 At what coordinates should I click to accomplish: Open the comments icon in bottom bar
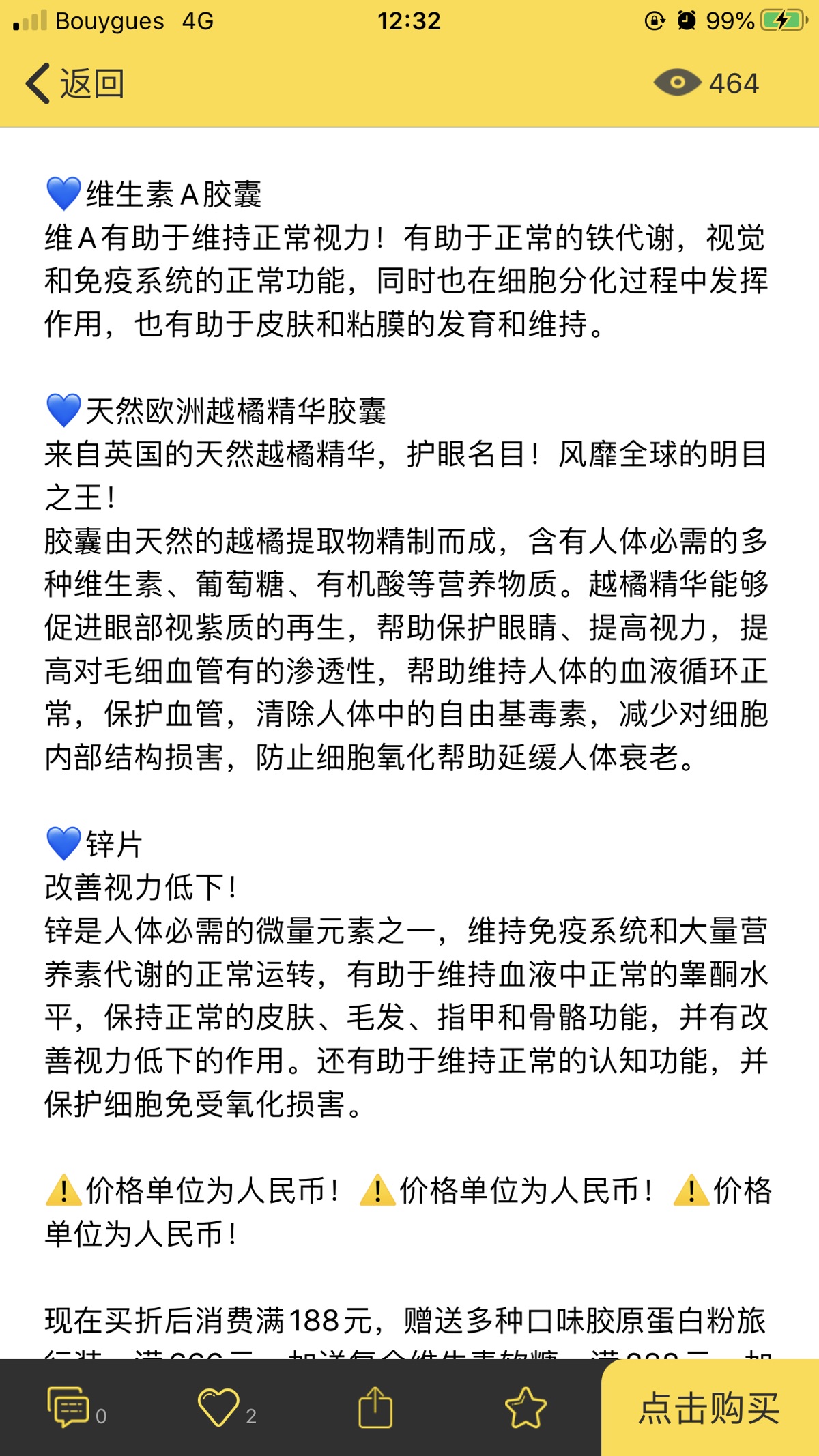pyautogui.click(x=68, y=1407)
